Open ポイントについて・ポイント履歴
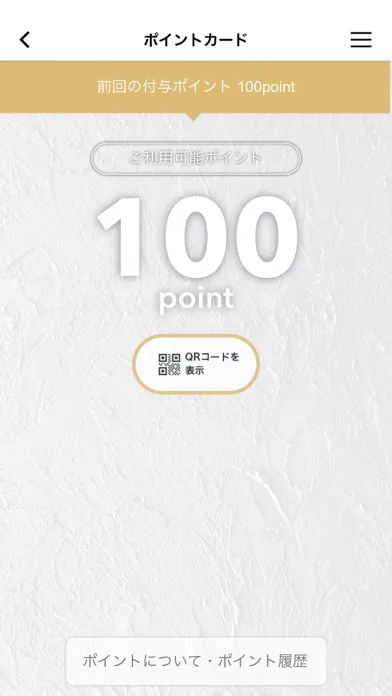This screenshot has height=696, width=392. [196, 661]
